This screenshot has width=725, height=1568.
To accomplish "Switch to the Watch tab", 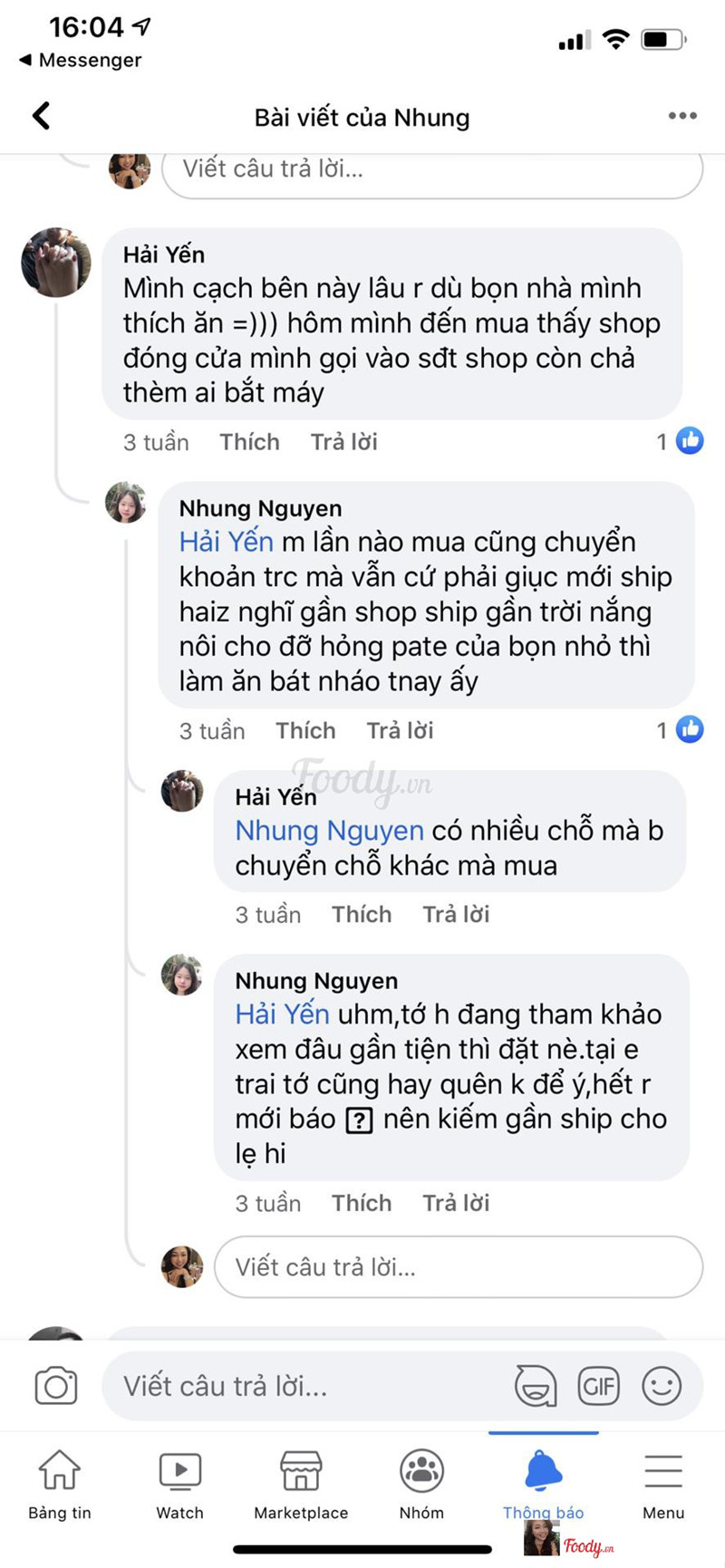I will 179,1484.
